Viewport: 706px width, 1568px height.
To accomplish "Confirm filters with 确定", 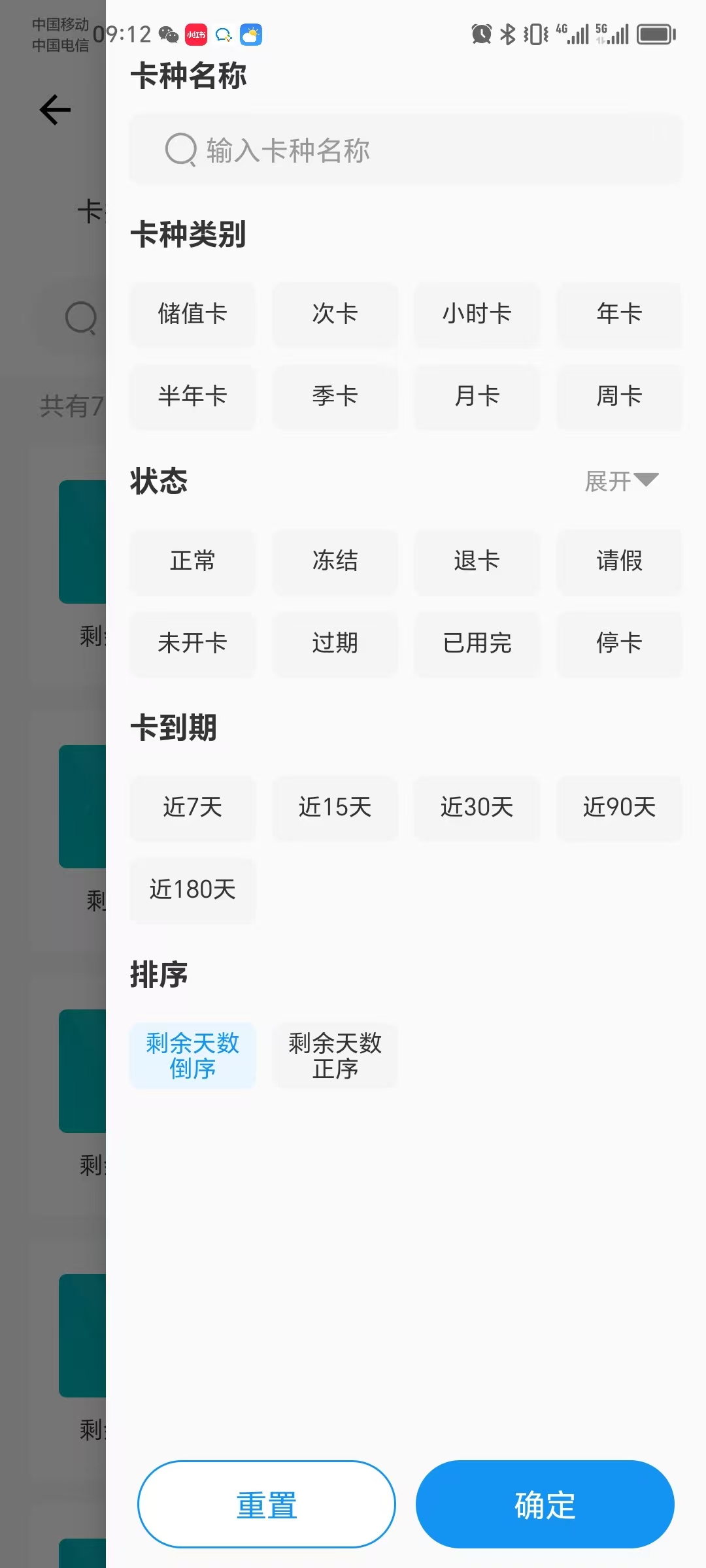I will (545, 1505).
